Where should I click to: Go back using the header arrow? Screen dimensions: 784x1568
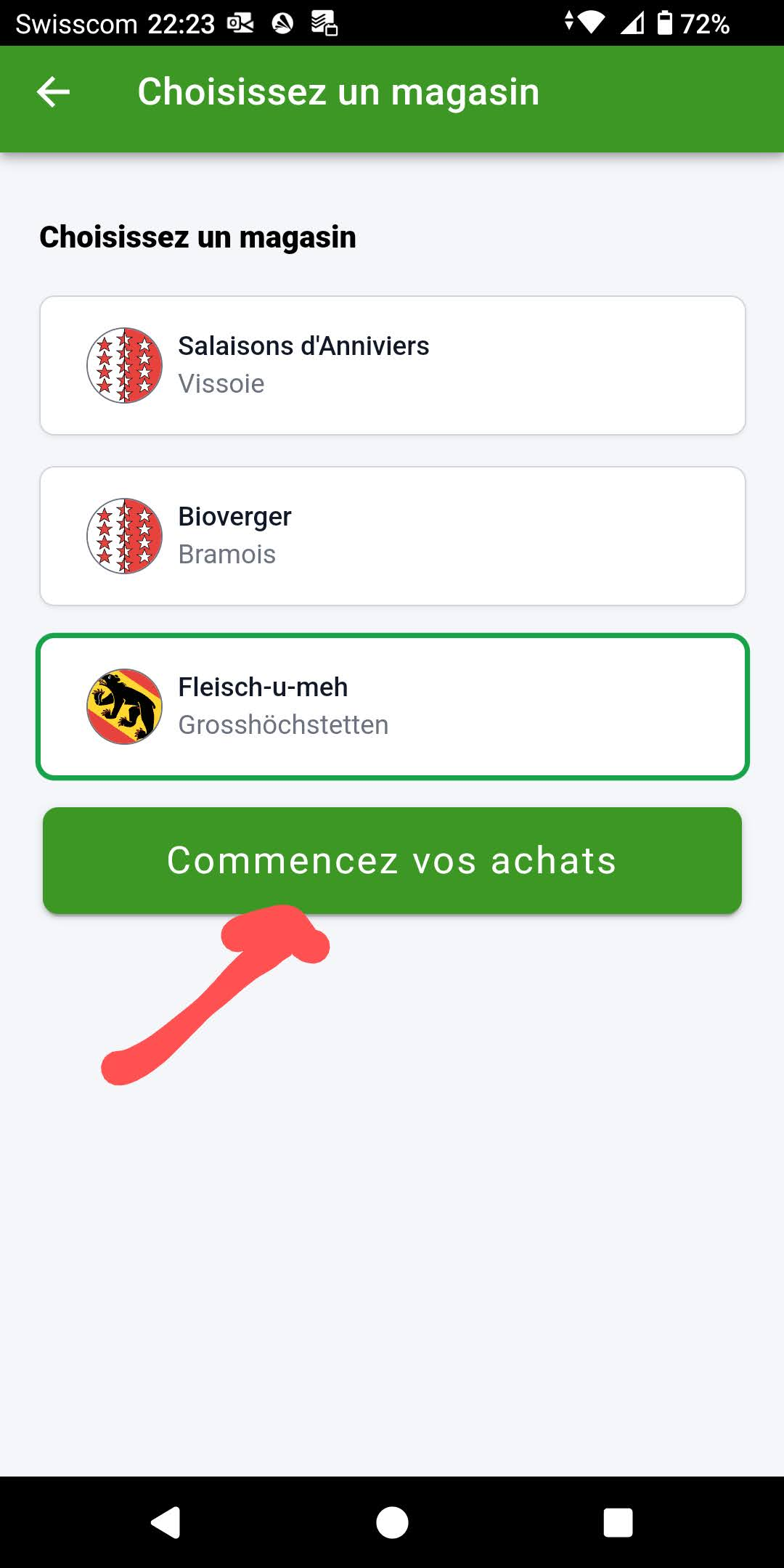pyautogui.click(x=54, y=92)
